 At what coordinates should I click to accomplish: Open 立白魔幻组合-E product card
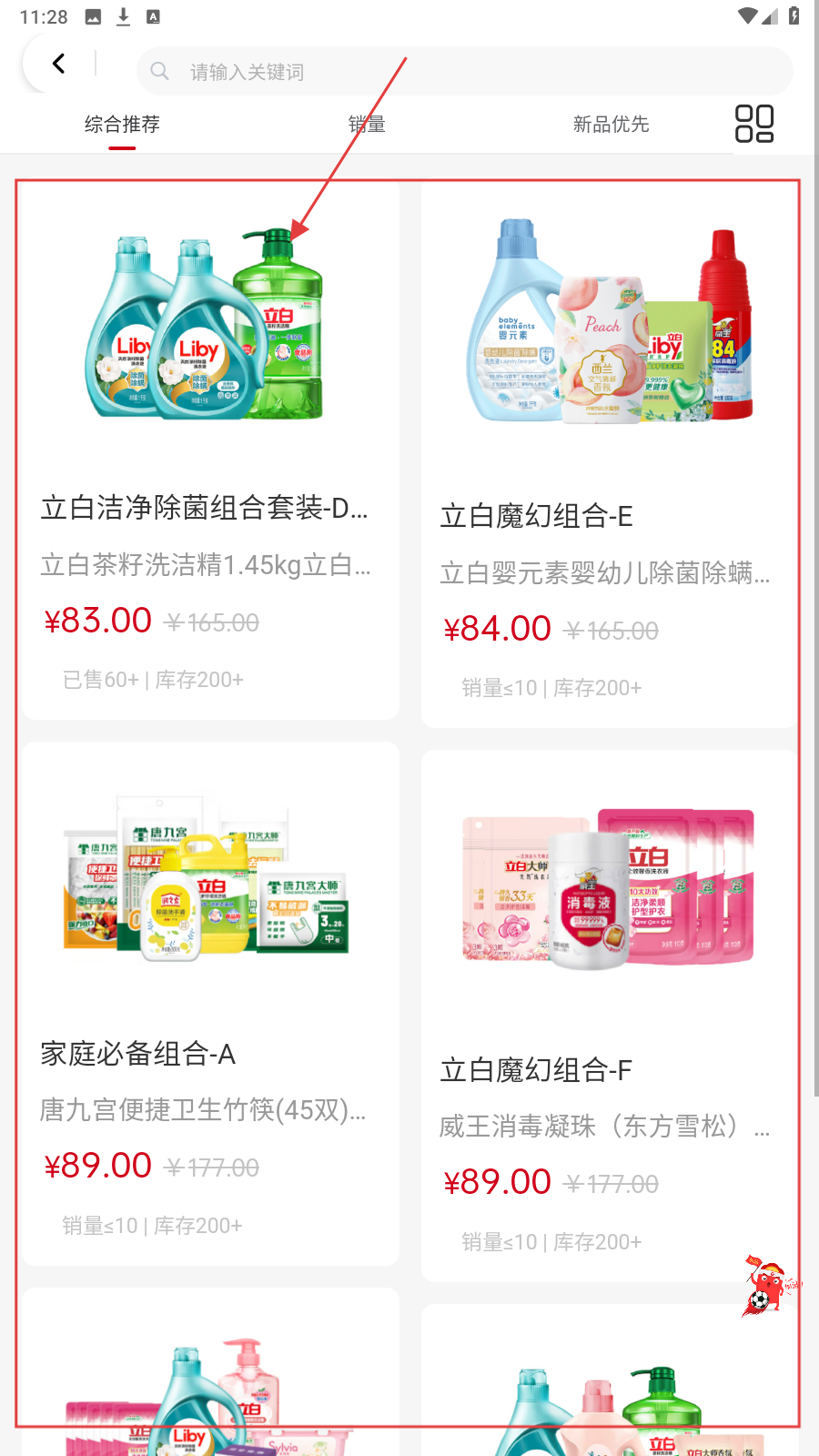pyautogui.click(x=608, y=455)
